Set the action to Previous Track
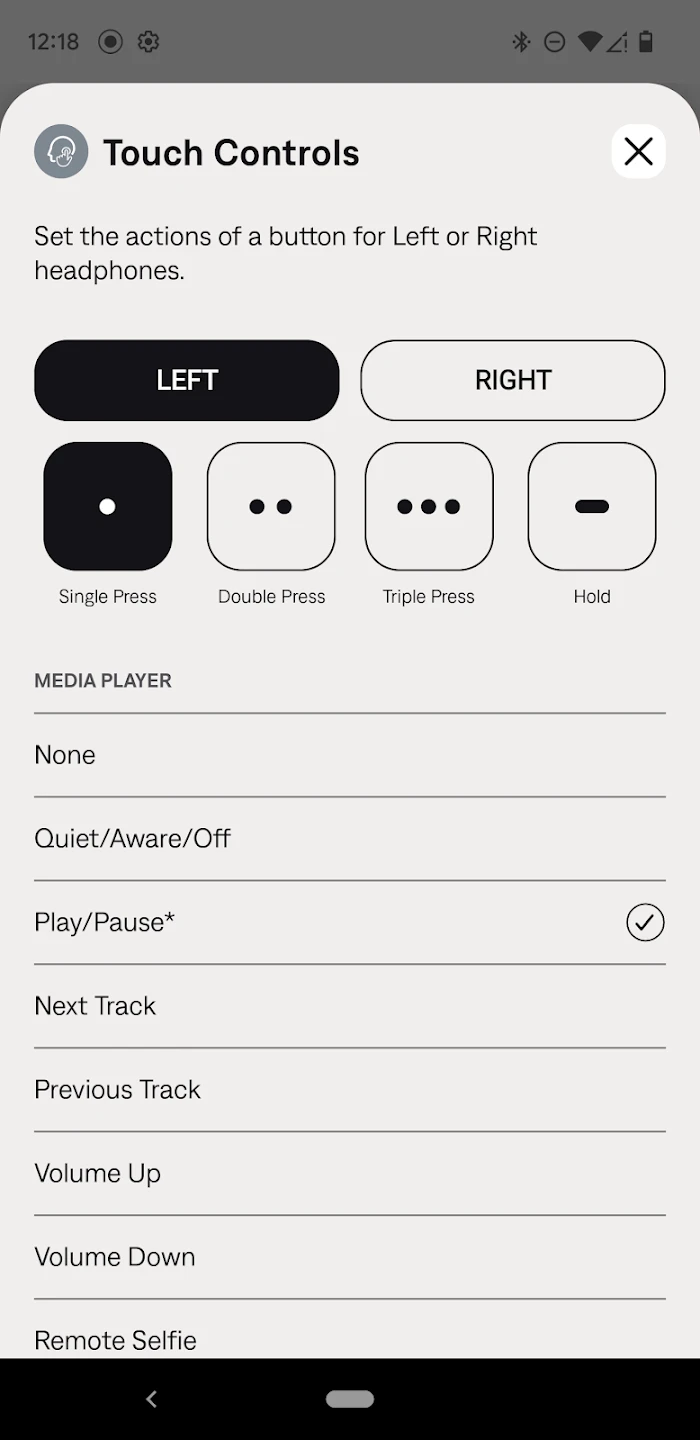Screen dimensions: 700x1440 click(350, 1090)
